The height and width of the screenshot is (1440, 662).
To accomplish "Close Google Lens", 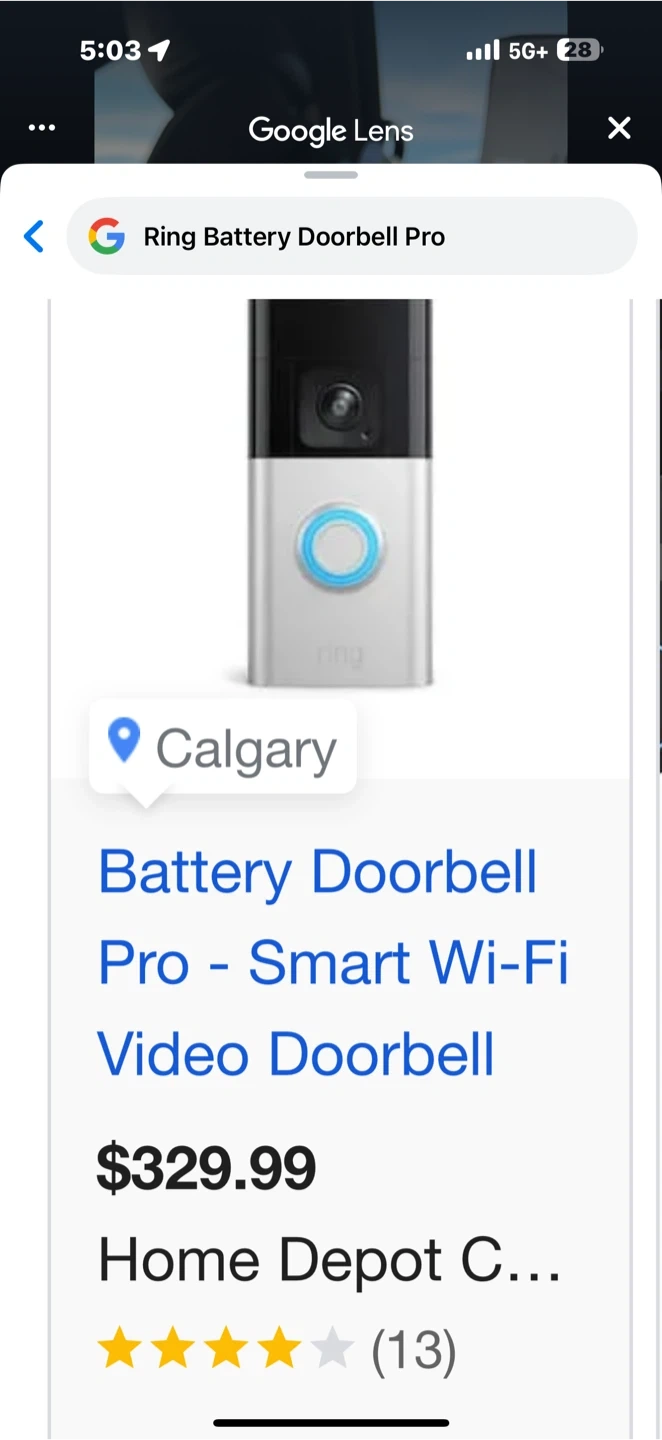I will [619, 128].
